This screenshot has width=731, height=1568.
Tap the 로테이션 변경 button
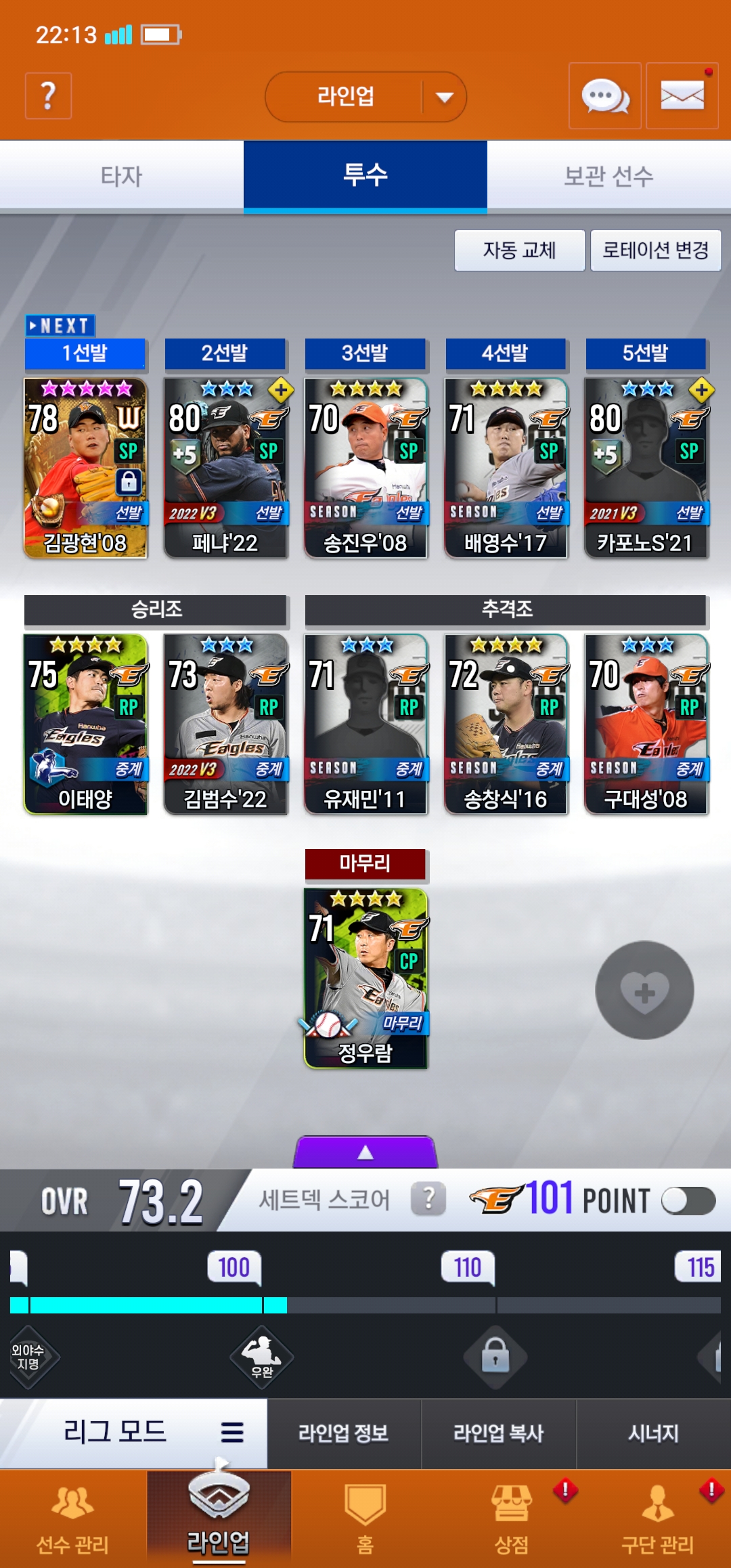tap(656, 251)
